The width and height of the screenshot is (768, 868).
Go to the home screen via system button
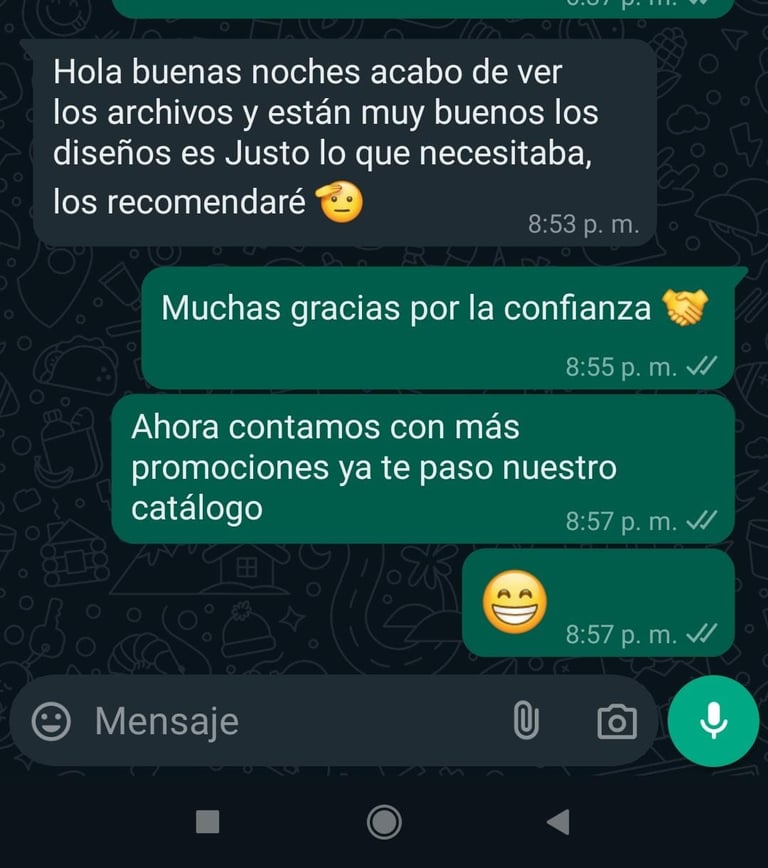point(384,822)
